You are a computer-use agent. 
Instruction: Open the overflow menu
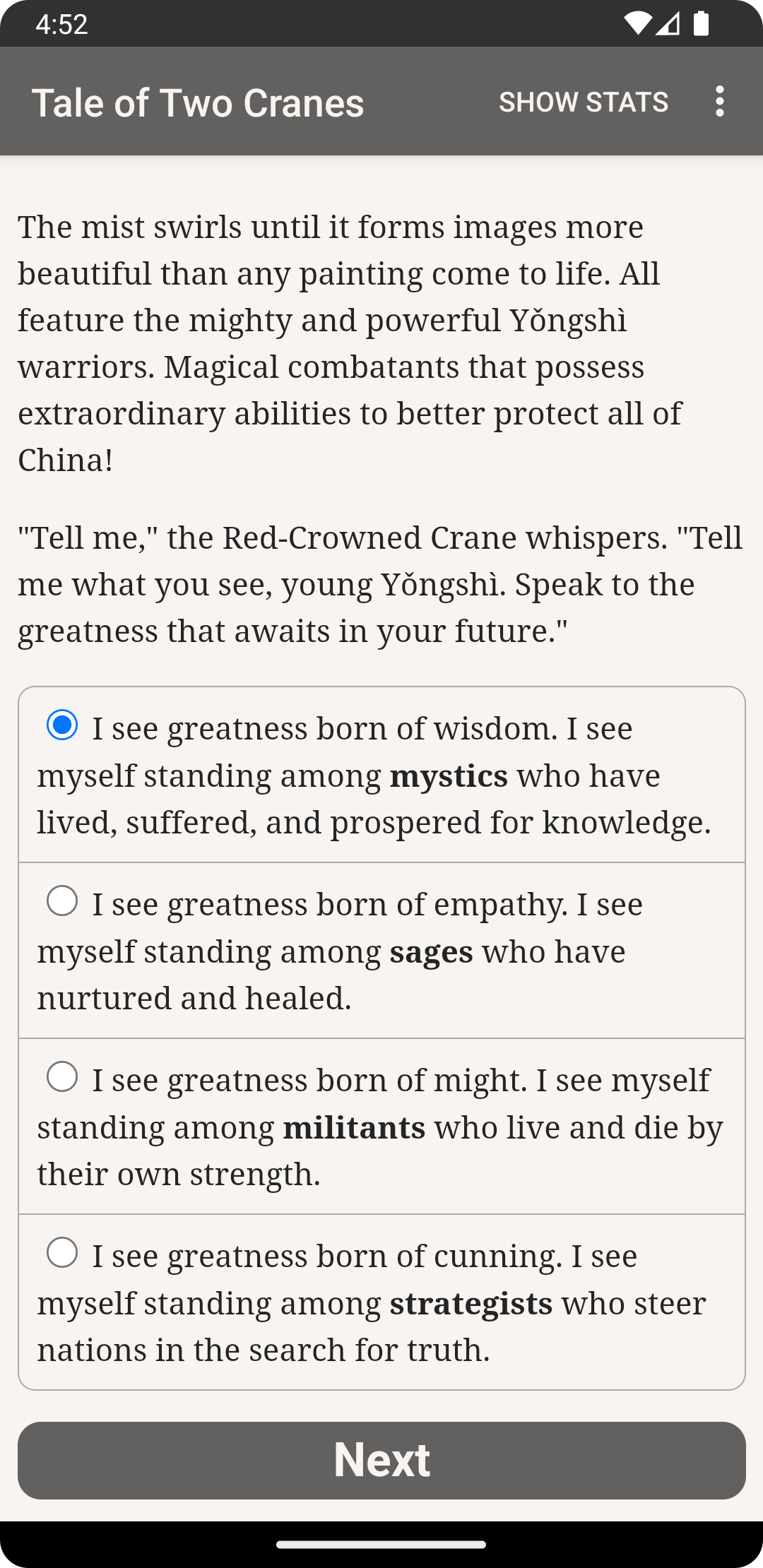pos(719,102)
